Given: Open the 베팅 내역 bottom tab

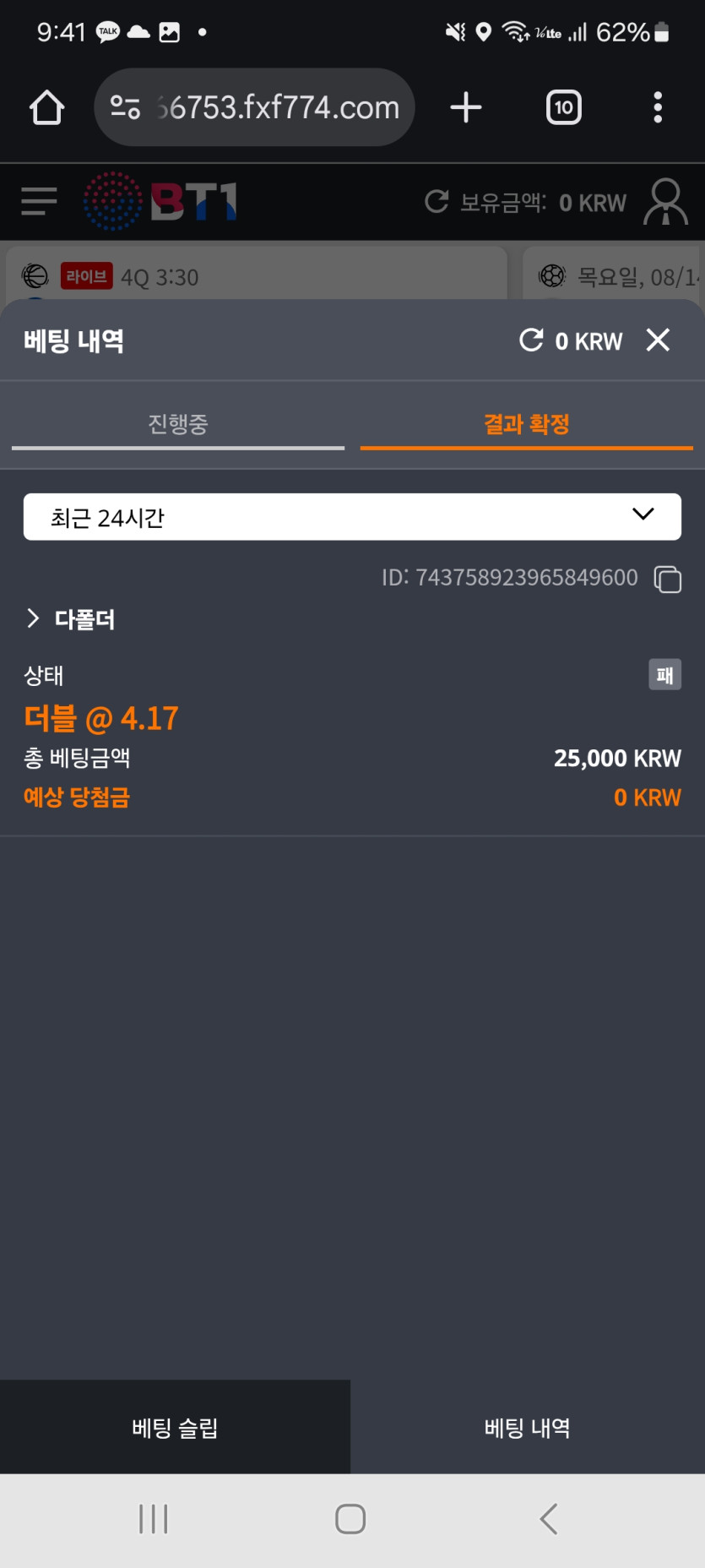Looking at the screenshot, I should 527,1428.
